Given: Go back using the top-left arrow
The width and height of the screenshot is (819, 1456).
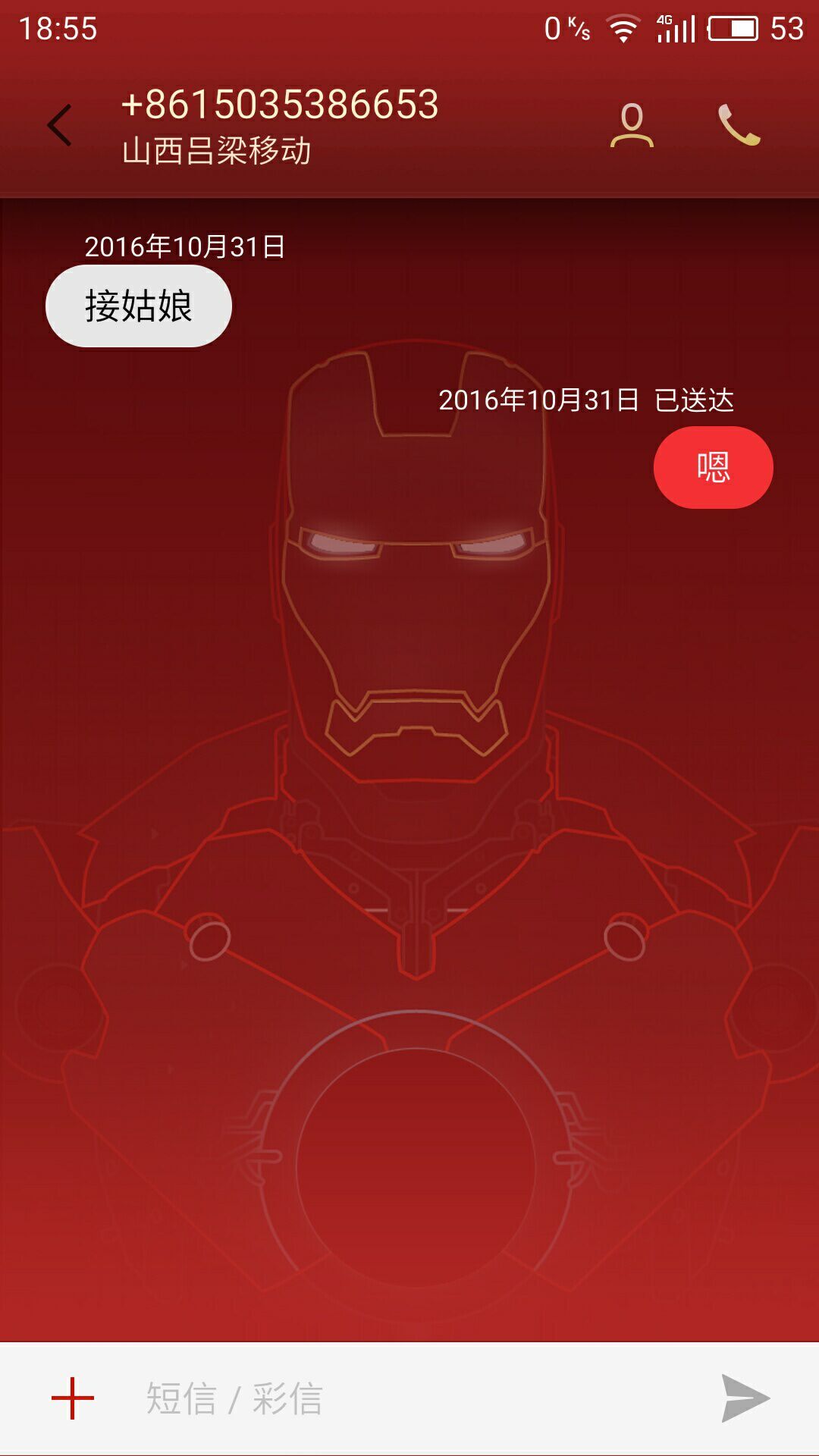Looking at the screenshot, I should (x=59, y=126).
